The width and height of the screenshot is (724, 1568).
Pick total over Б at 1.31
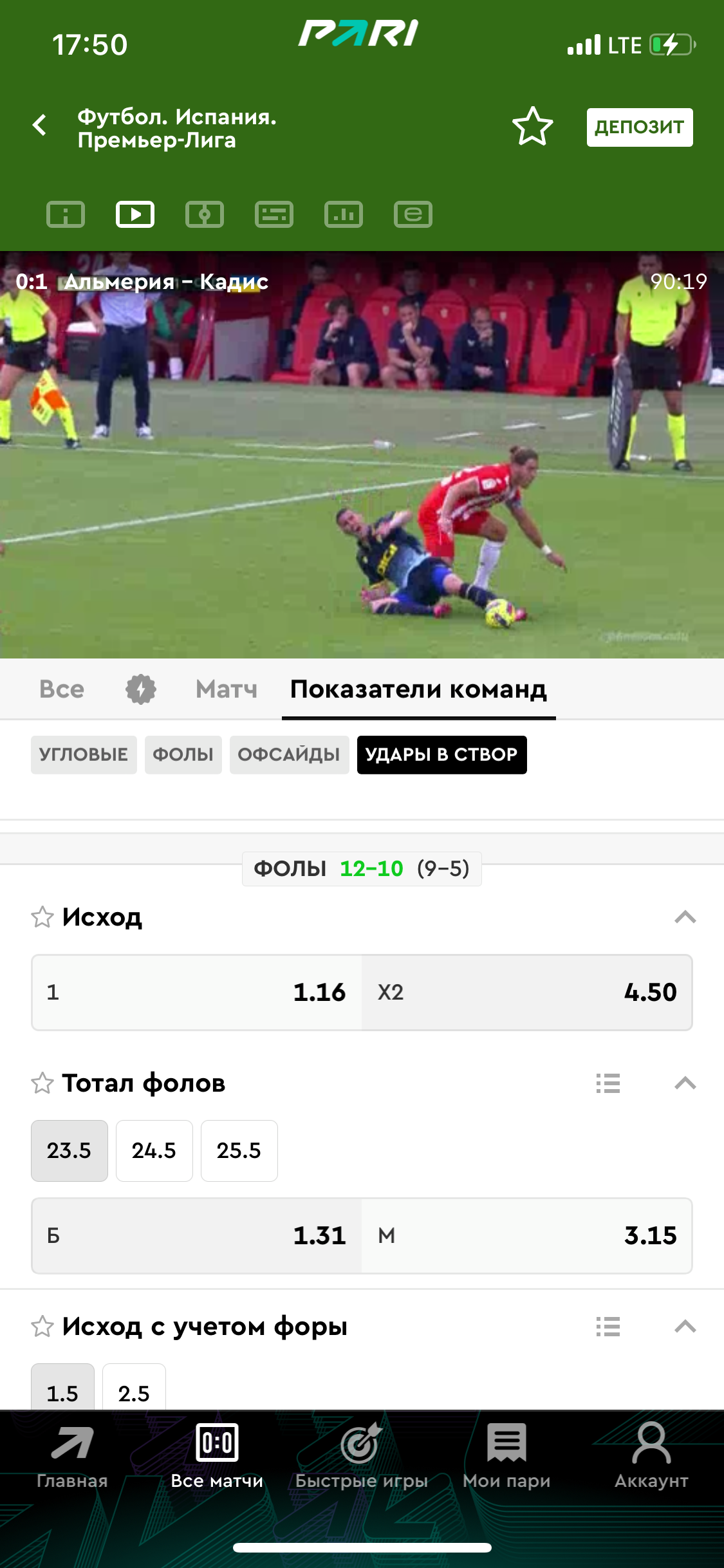click(x=197, y=1235)
